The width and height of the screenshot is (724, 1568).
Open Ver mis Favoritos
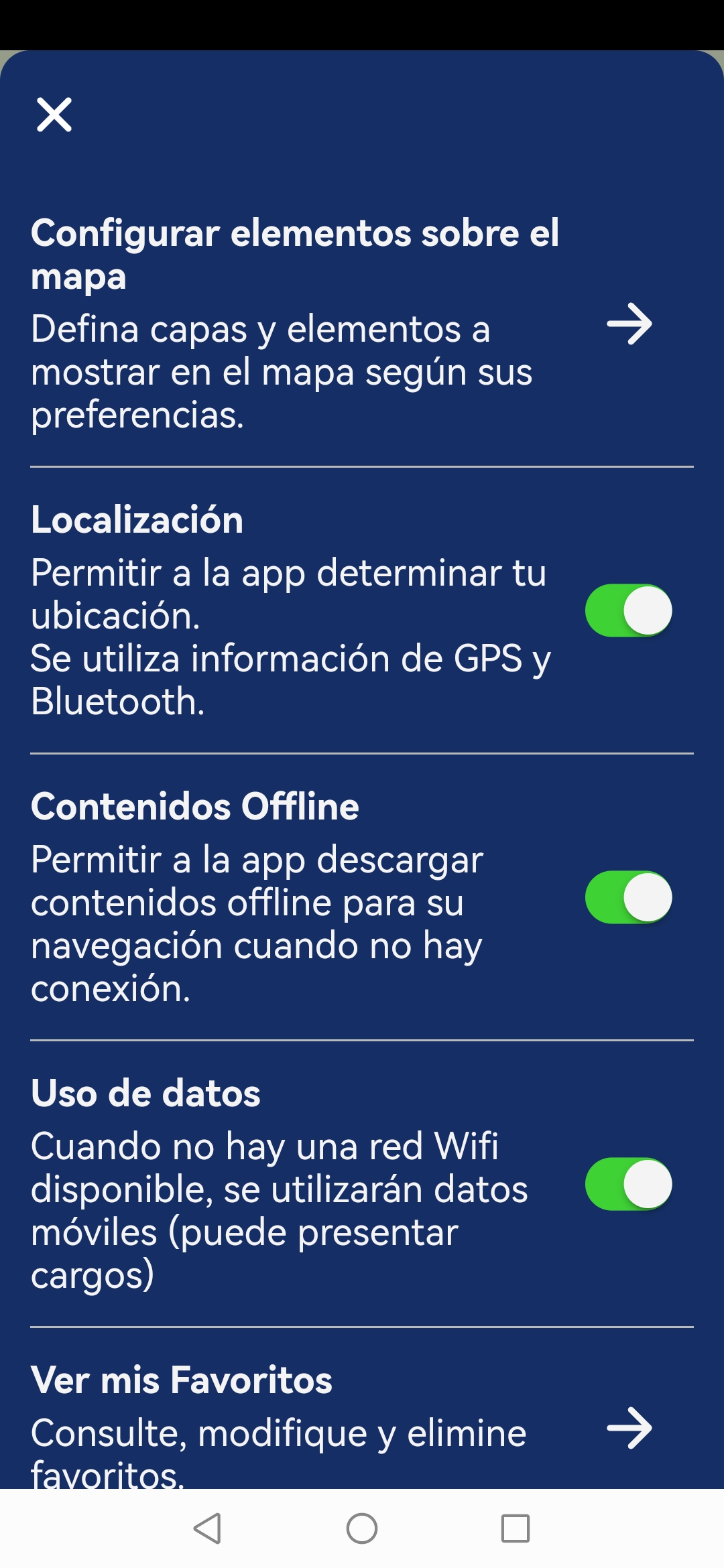pyautogui.click(x=629, y=1428)
